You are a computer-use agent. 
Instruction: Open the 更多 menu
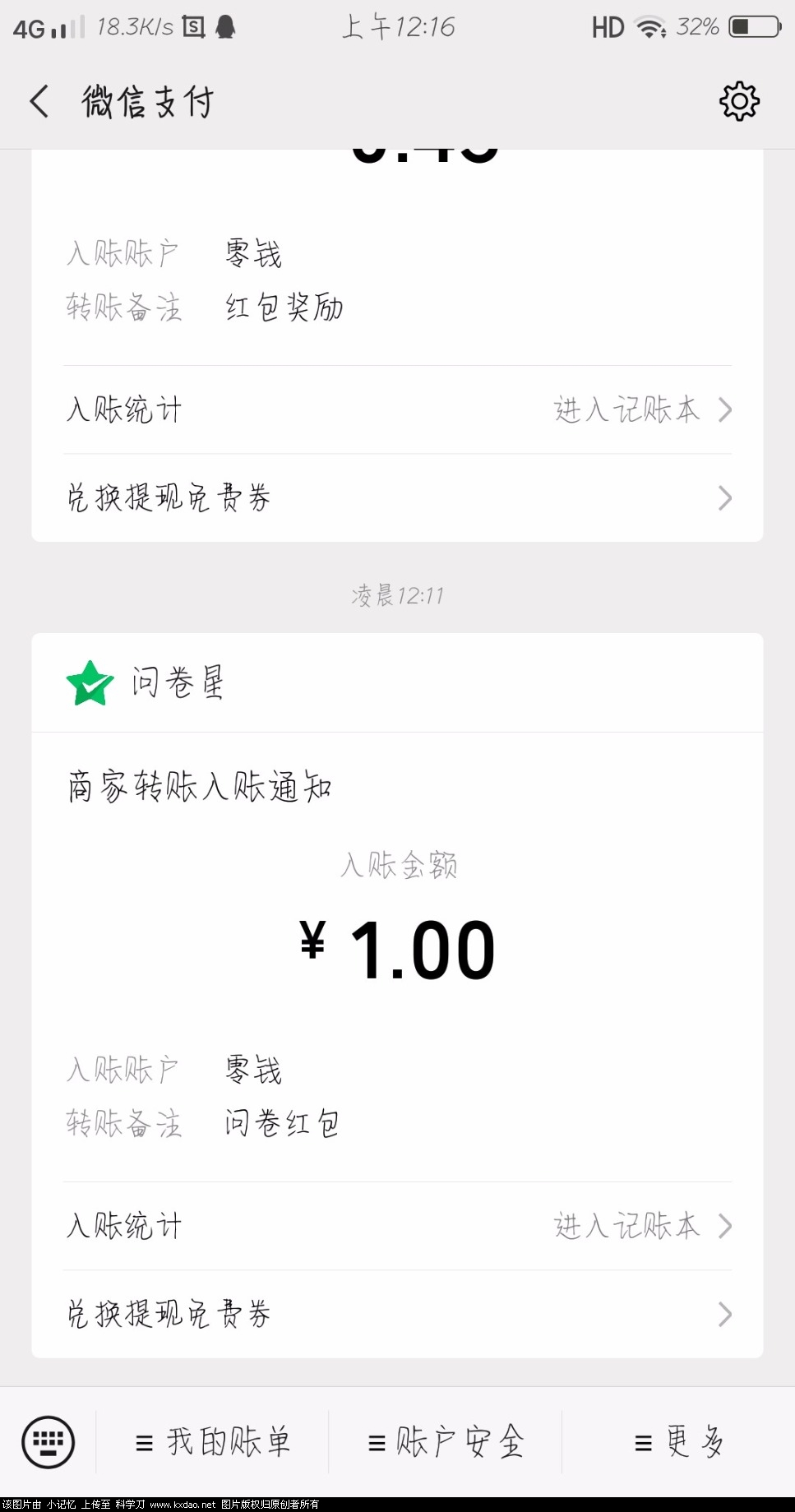click(x=679, y=1442)
